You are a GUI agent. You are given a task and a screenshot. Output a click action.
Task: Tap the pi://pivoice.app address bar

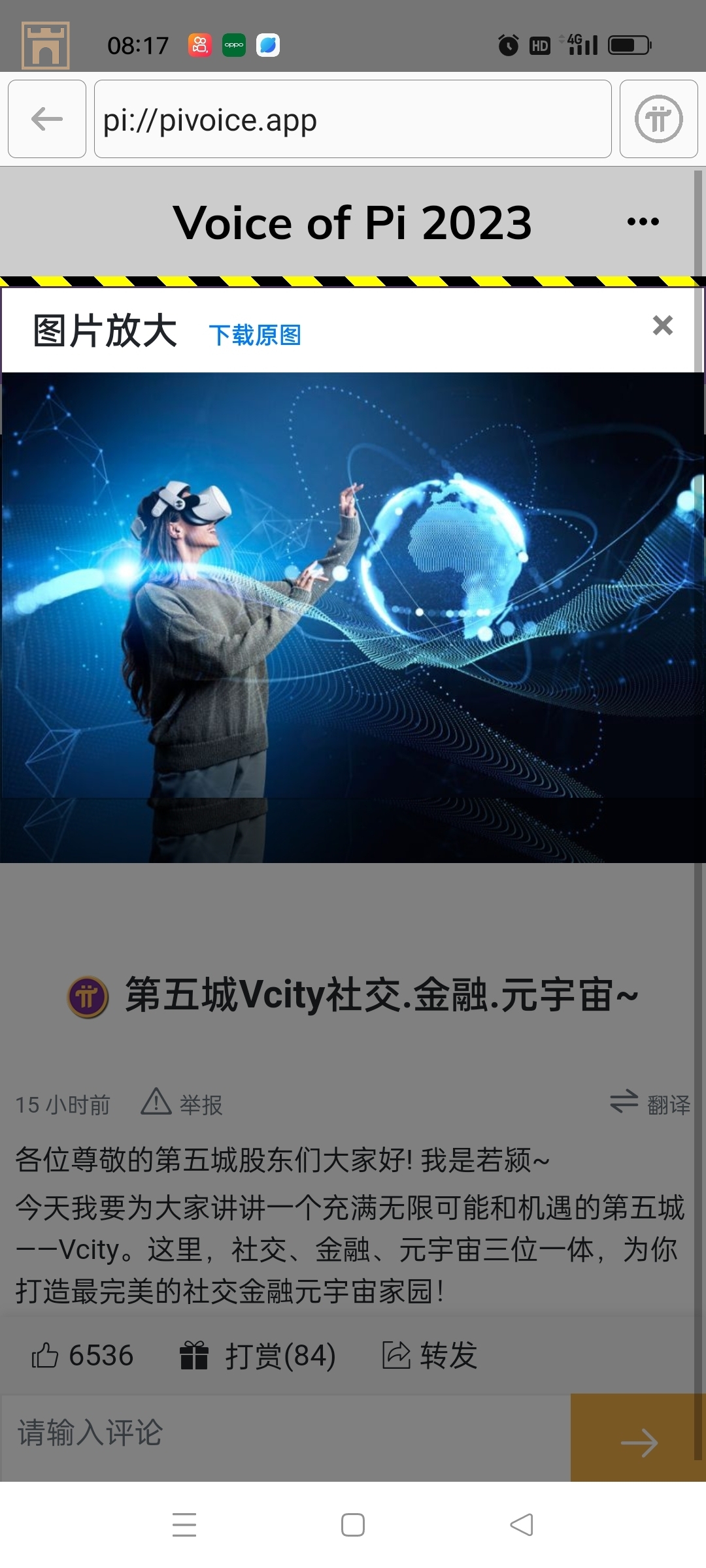point(353,119)
